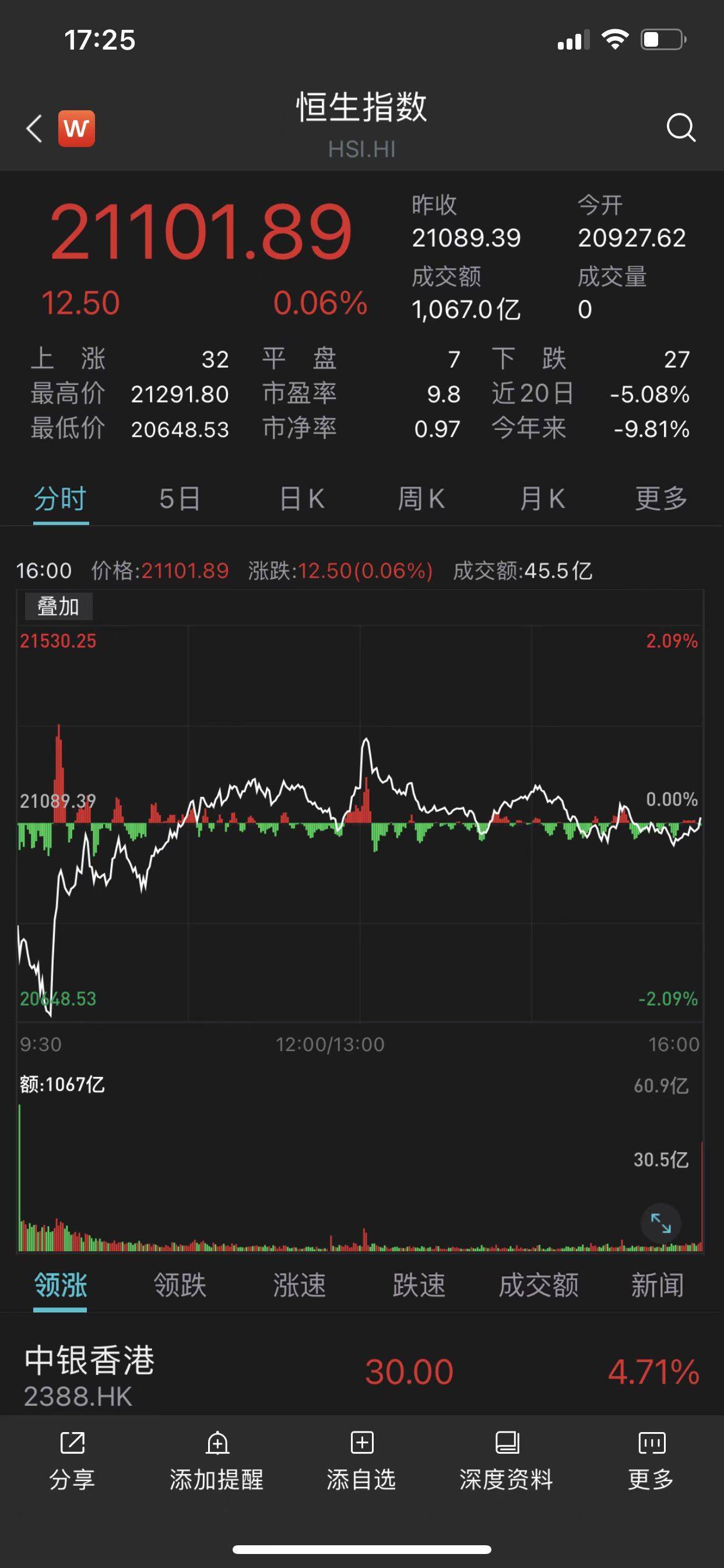Open the search function
This screenshot has width=724, height=1568.
point(683,128)
